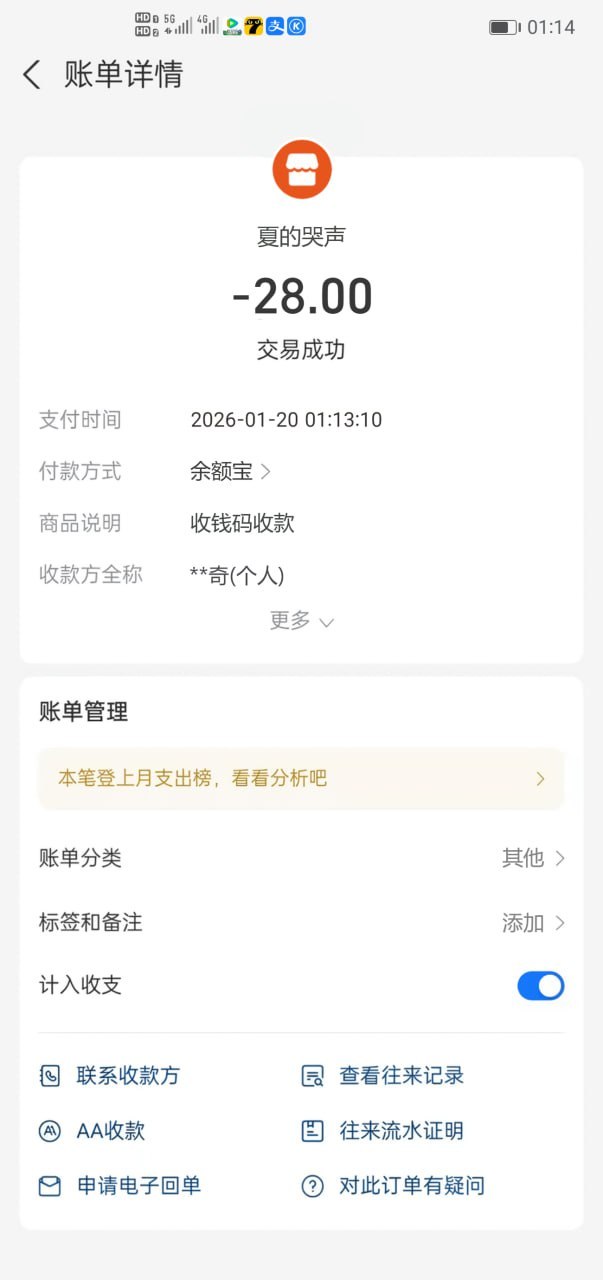The width and height of the screenshot is (603, 1280).
Task: Change 账单分类 category from 其他
Action: pos(533,858)
